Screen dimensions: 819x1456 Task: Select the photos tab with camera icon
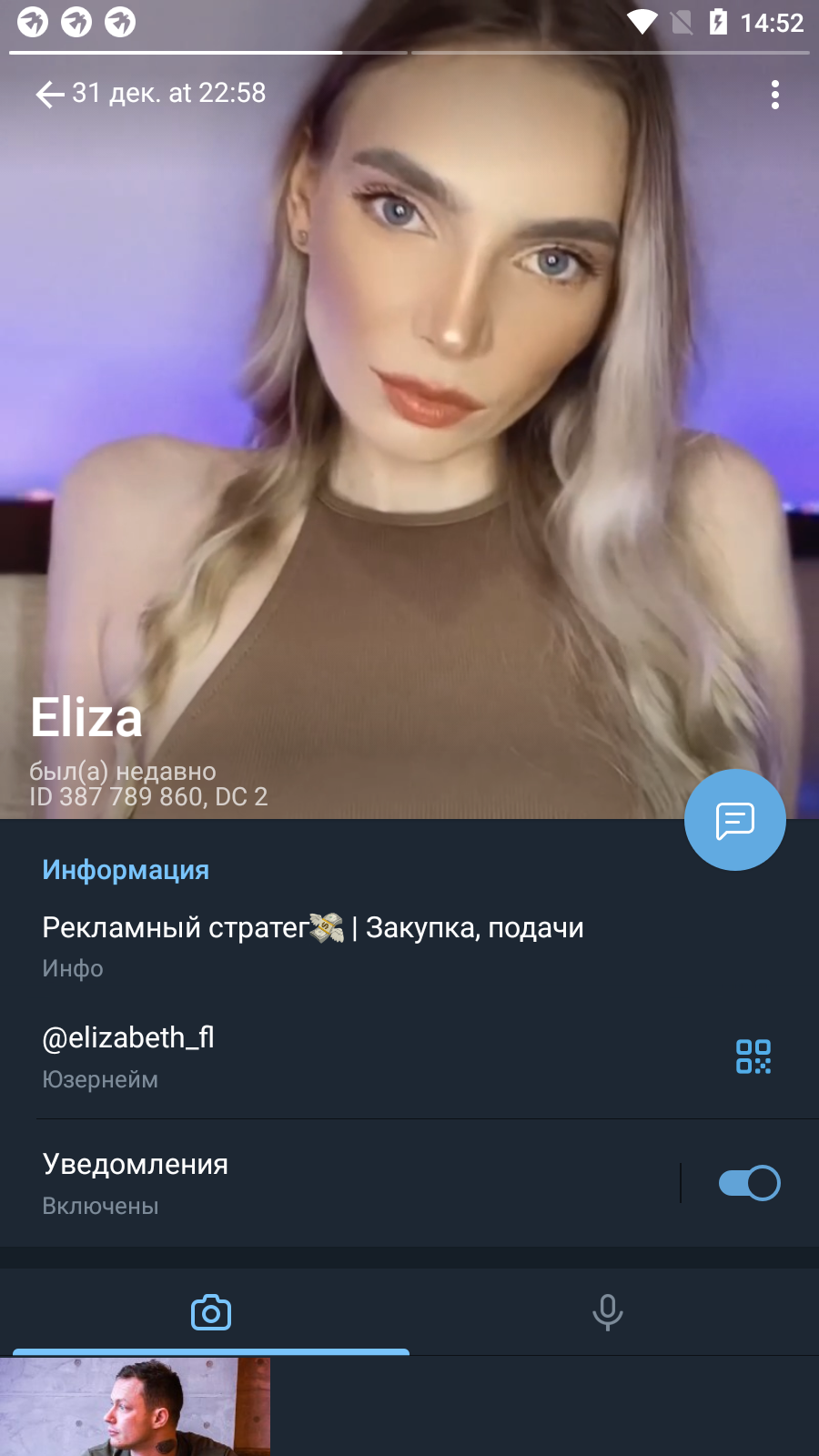211,1312
